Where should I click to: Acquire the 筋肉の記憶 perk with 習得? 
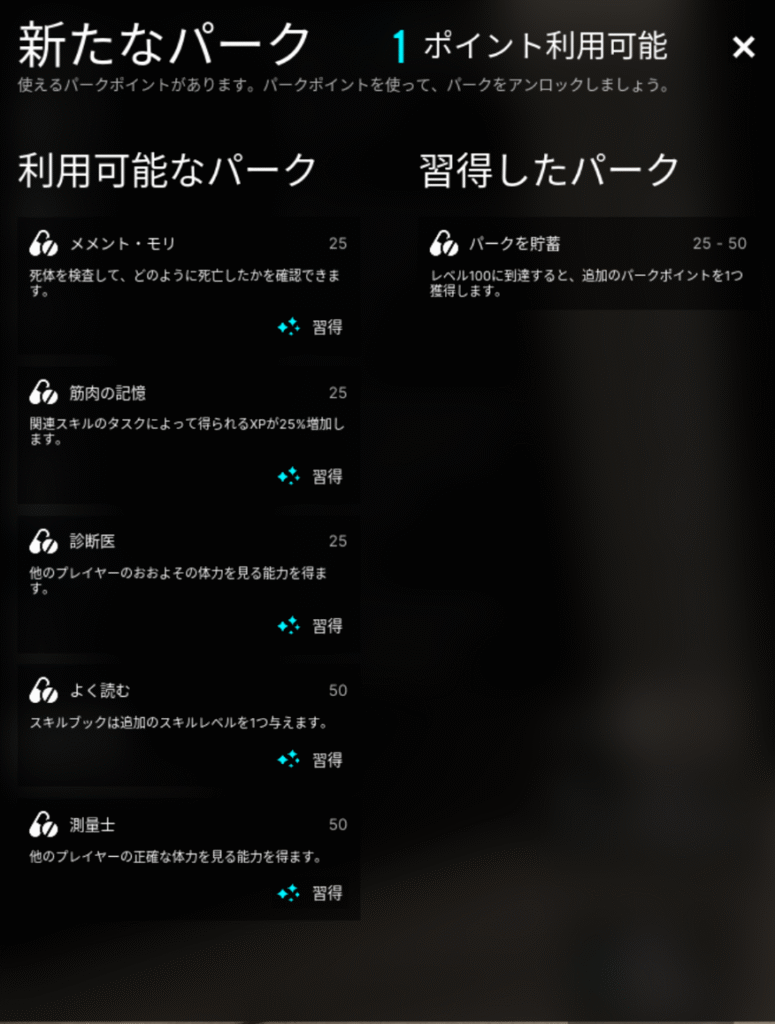click(x=311, y=476)
